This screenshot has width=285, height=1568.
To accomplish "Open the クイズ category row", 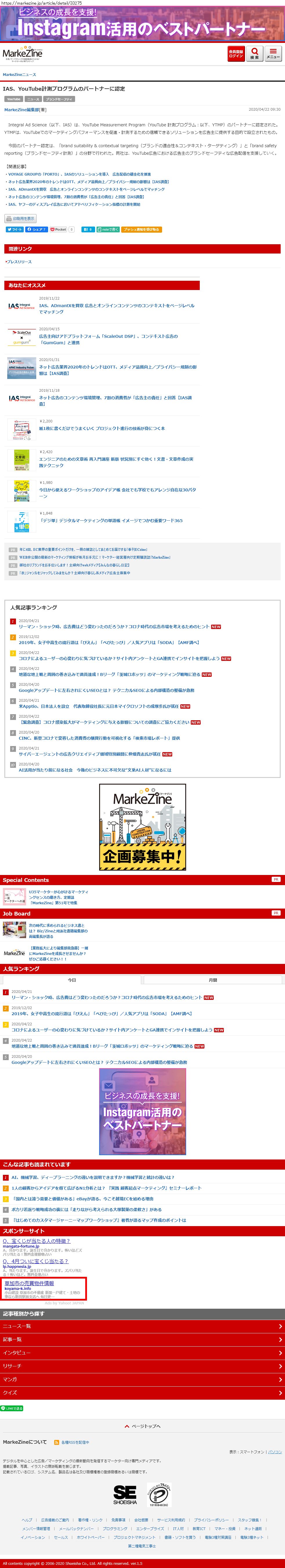I will (143, 1393).
